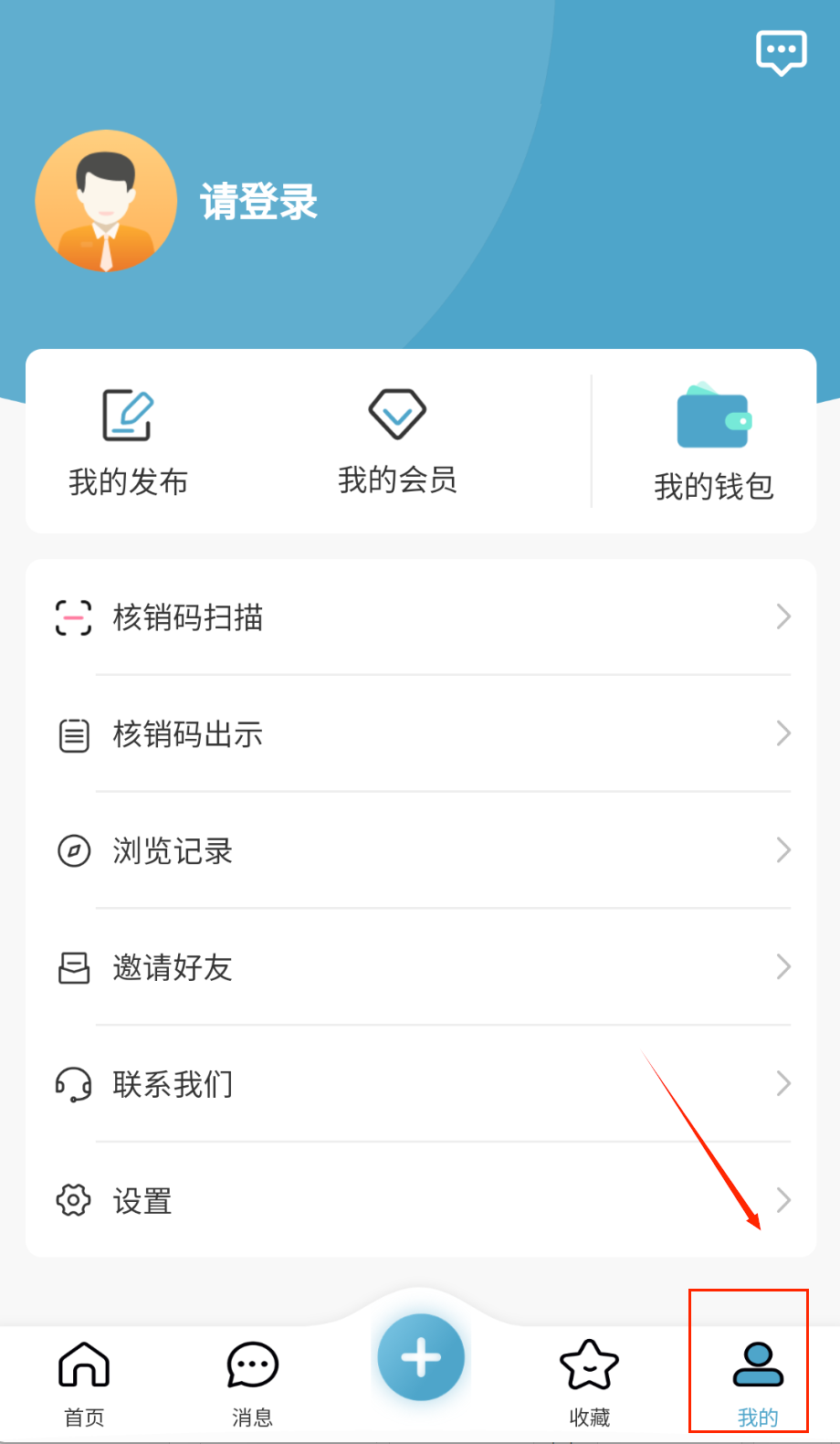Open 我的会员

pyautogui.click(x=397, y=441)
